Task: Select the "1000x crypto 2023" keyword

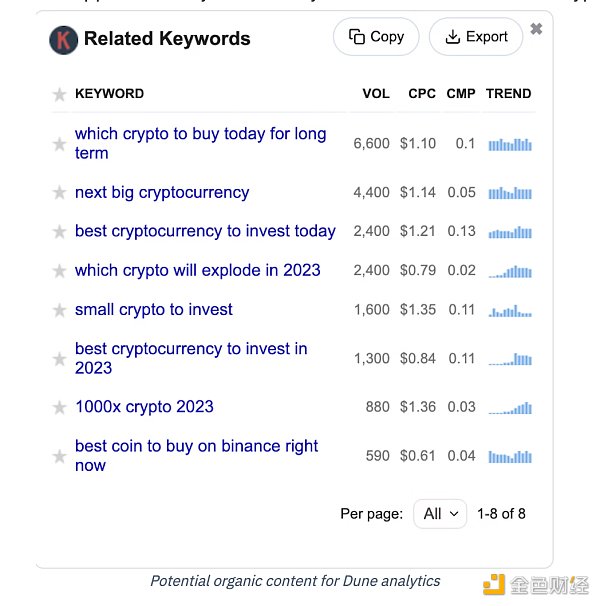Action: click(x=144, y=406)
